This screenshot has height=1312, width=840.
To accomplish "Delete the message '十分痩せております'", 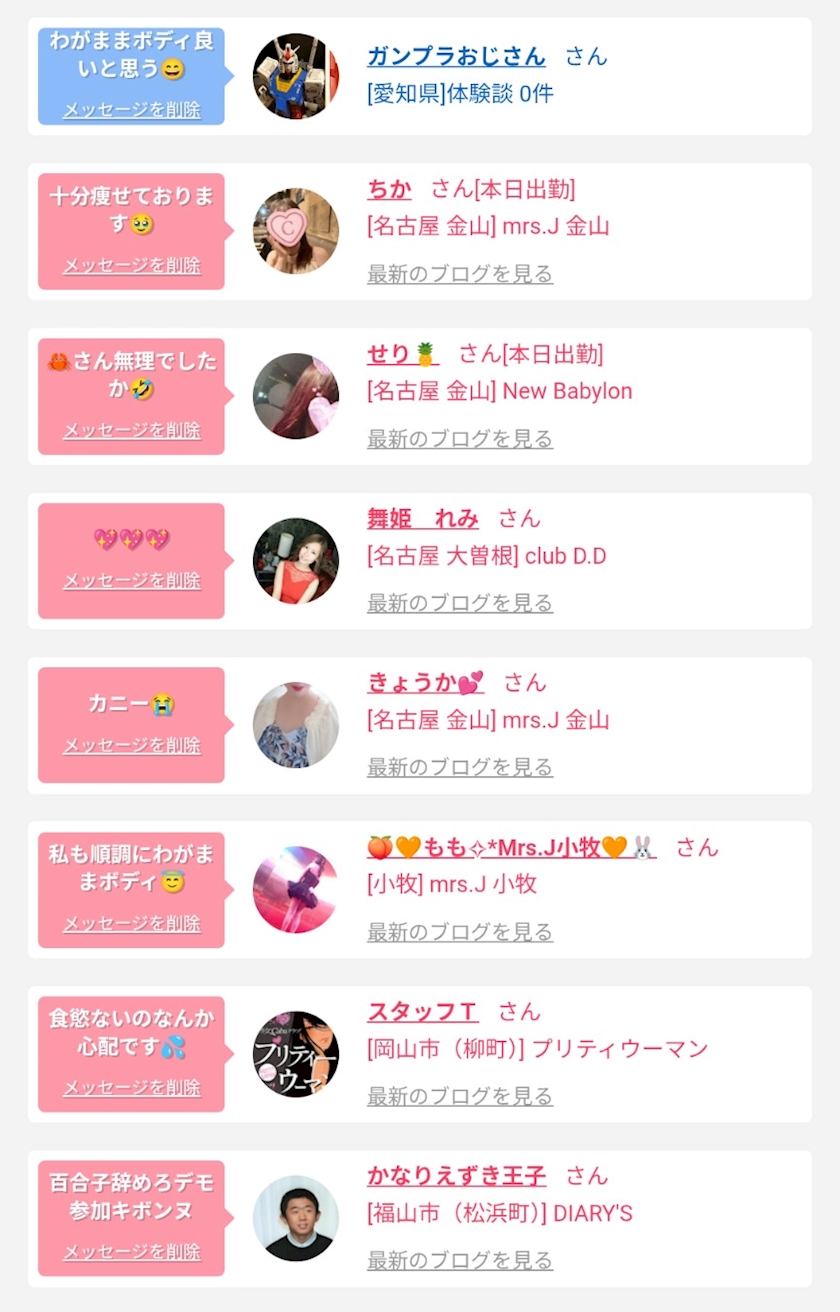I will click(132, 266).
